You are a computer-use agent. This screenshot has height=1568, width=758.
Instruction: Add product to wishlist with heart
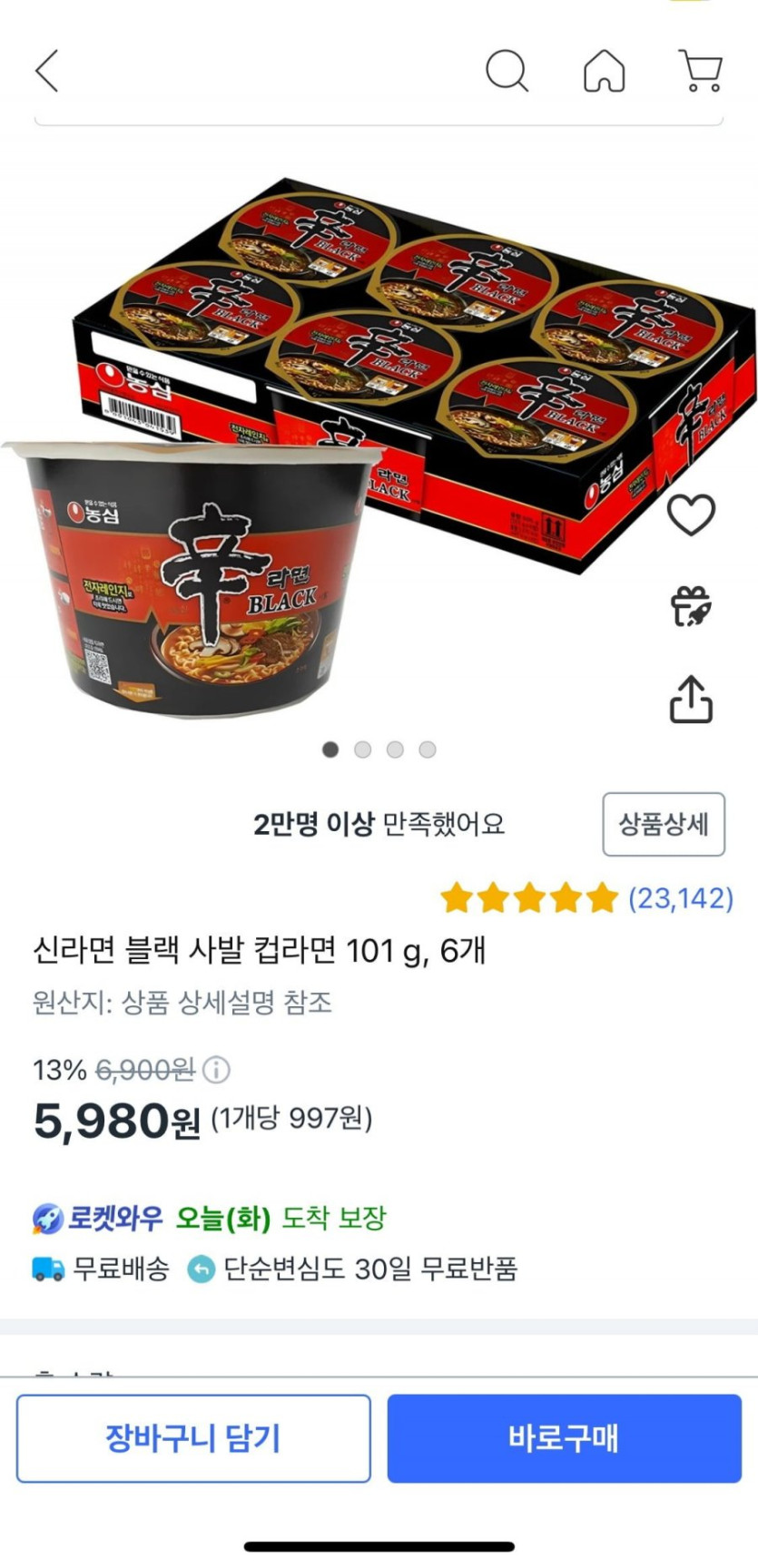[x=691, y=514]
